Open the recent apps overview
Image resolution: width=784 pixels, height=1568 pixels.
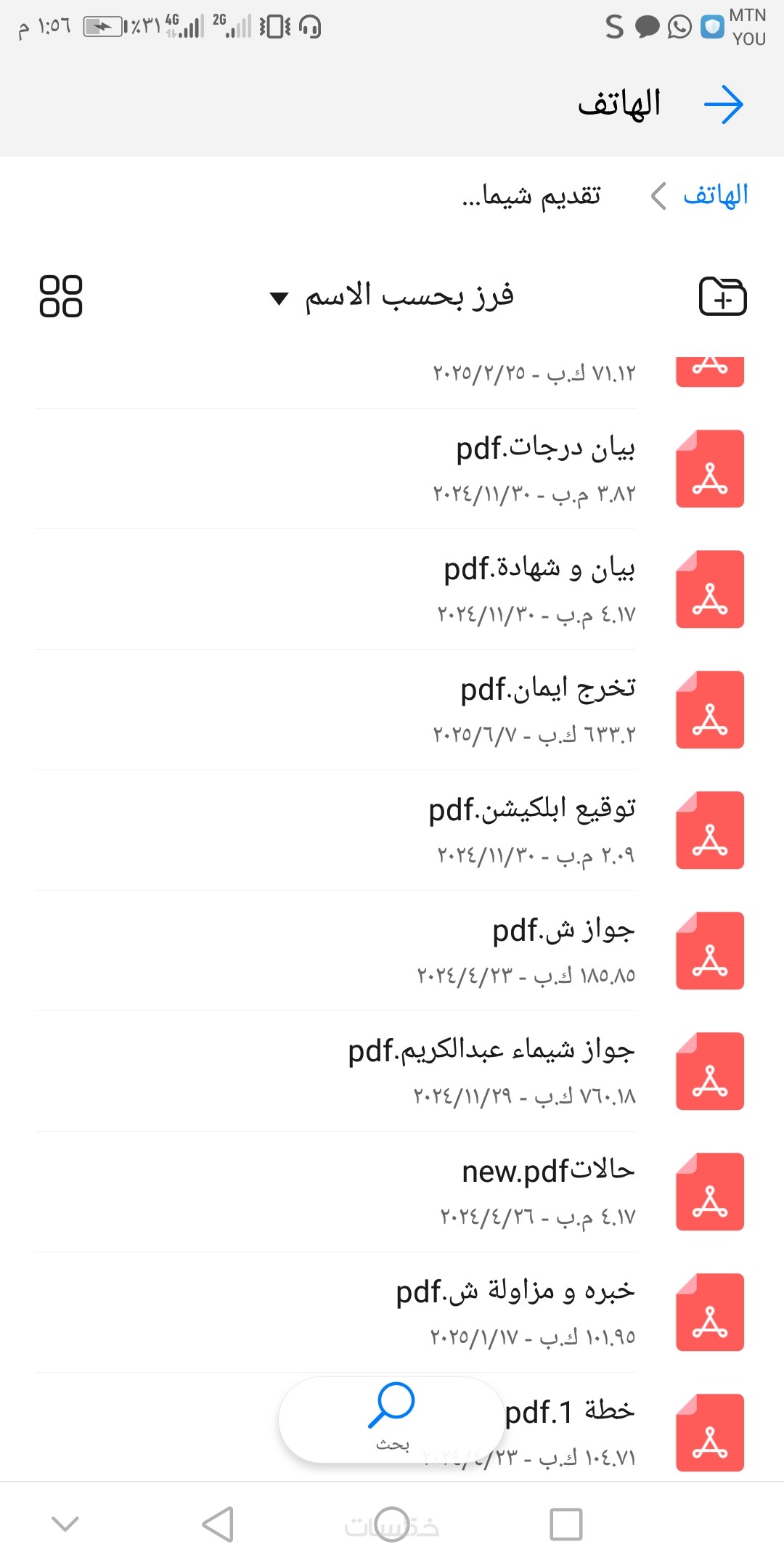click(x=566, y=1524)
